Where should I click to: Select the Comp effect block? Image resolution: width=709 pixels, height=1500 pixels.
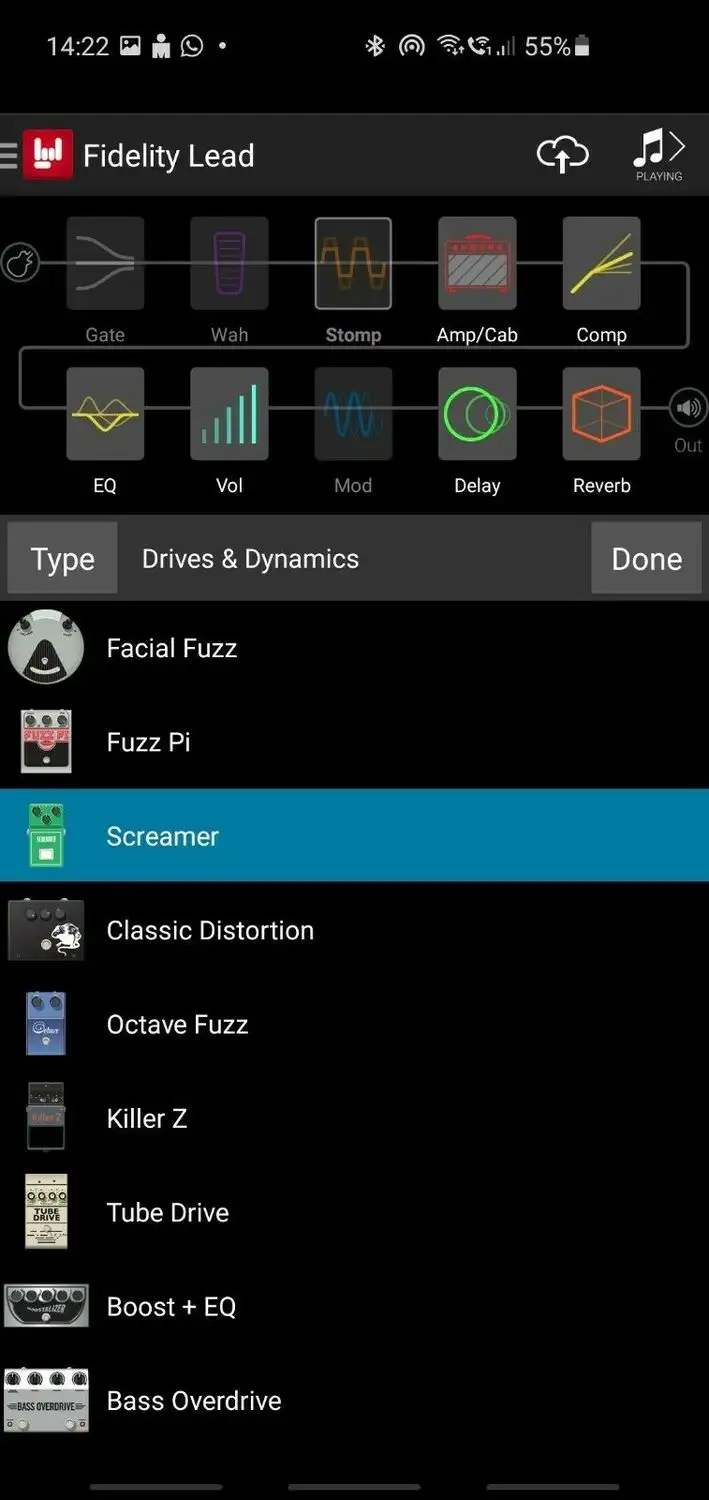601,263
